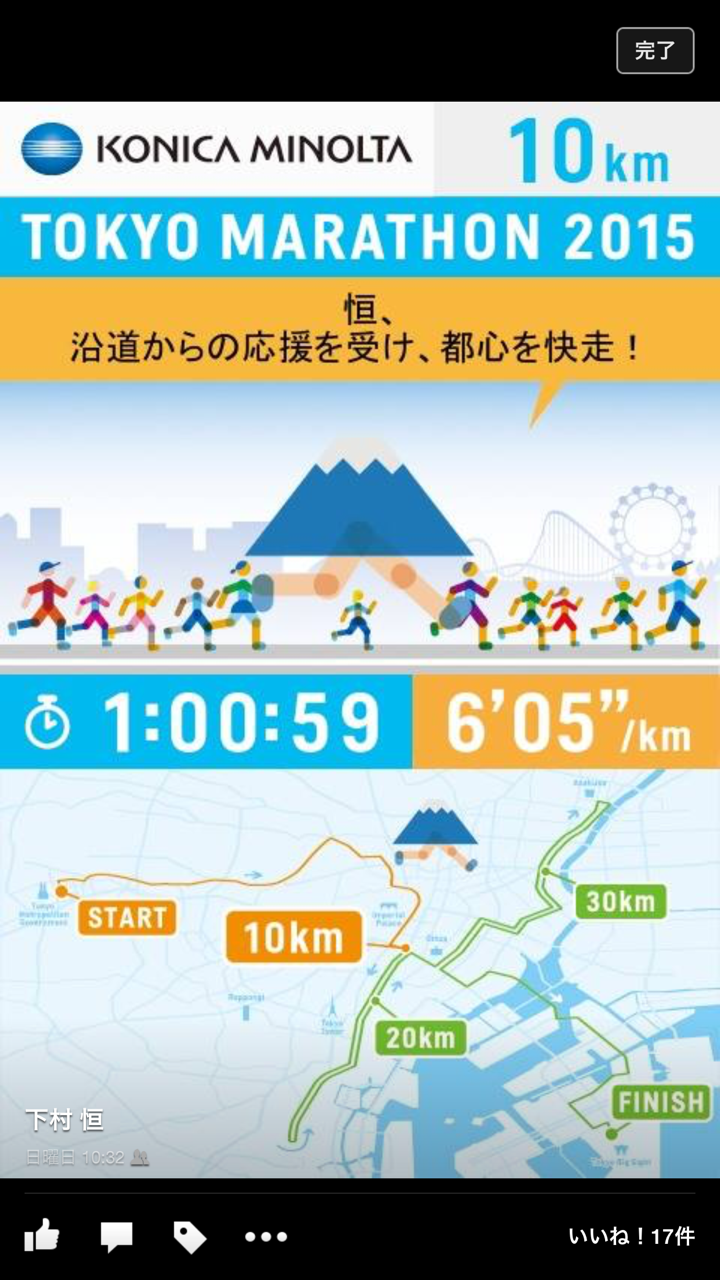
Task: View the いいね！17件 likes list
Action: click(631, 1236)
